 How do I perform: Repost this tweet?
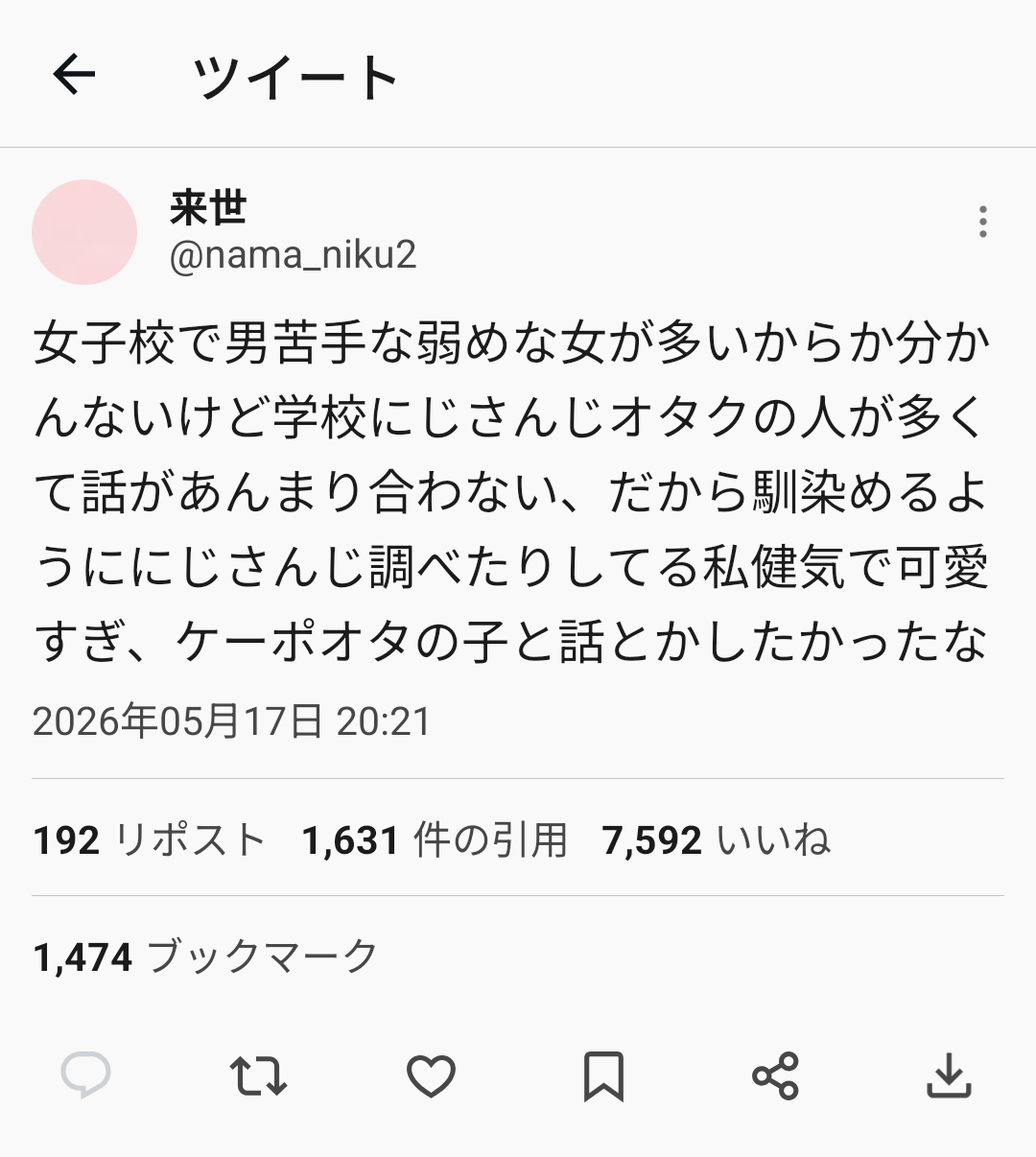coord(258,1075)
